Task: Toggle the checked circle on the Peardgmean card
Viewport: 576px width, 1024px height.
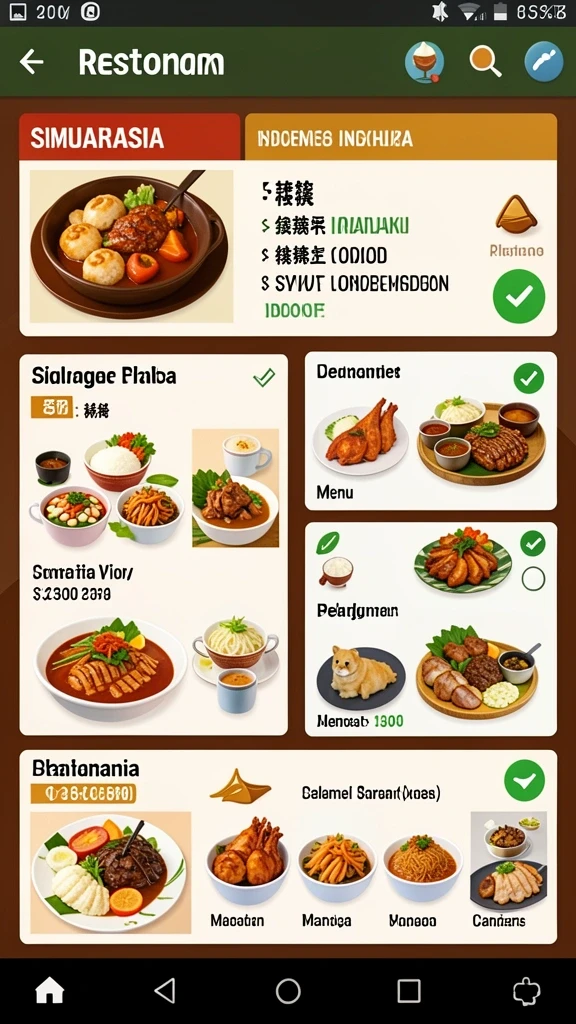Action: [x=533, y=543]
